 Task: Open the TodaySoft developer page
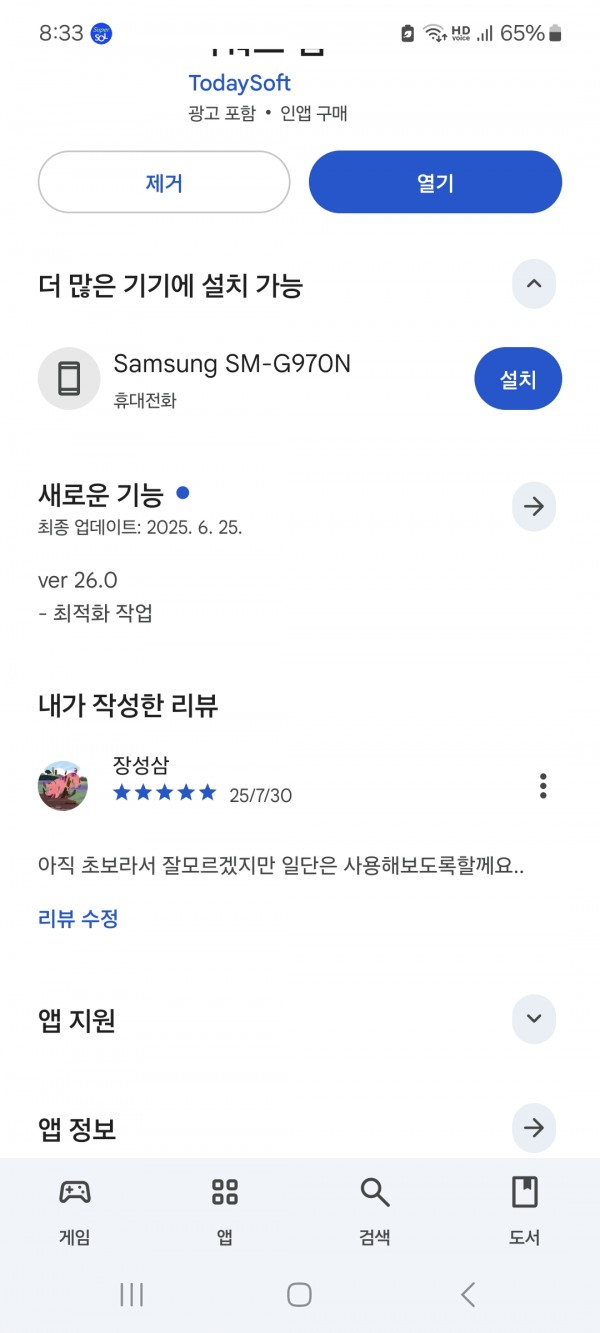coord(240,83)
